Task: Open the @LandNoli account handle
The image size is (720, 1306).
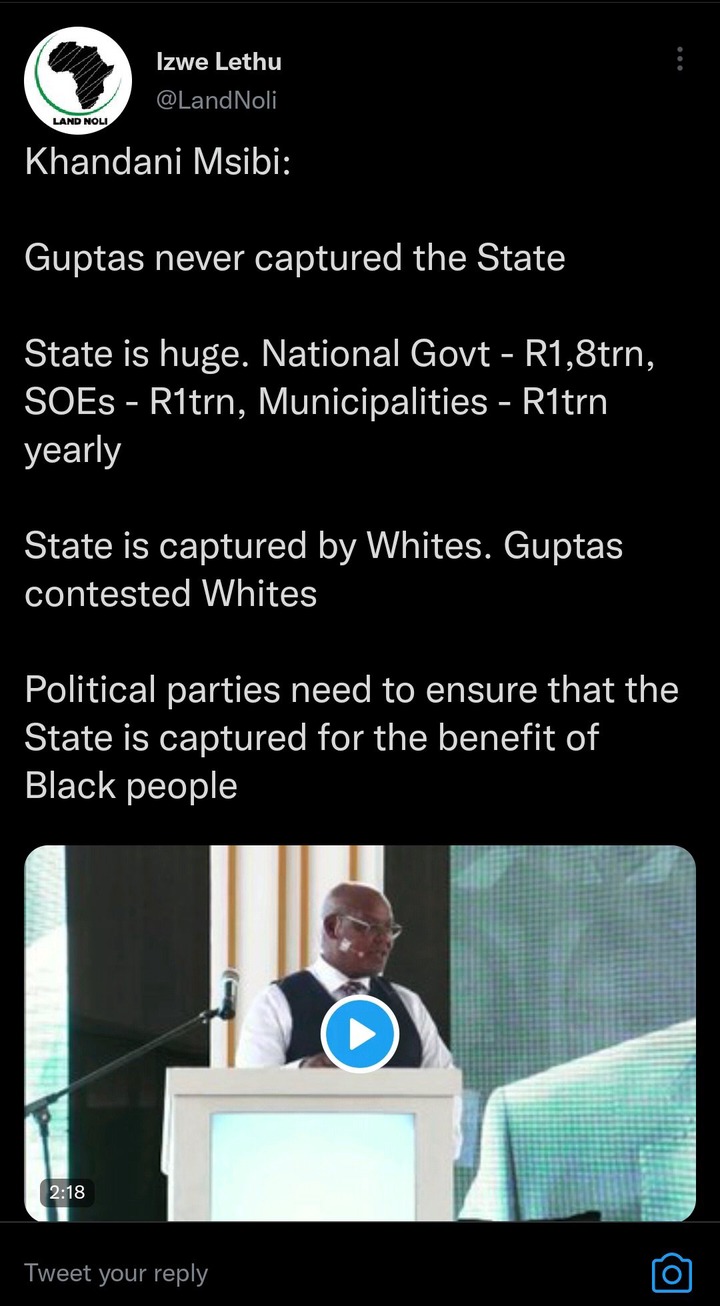Action: coord(217,100)
